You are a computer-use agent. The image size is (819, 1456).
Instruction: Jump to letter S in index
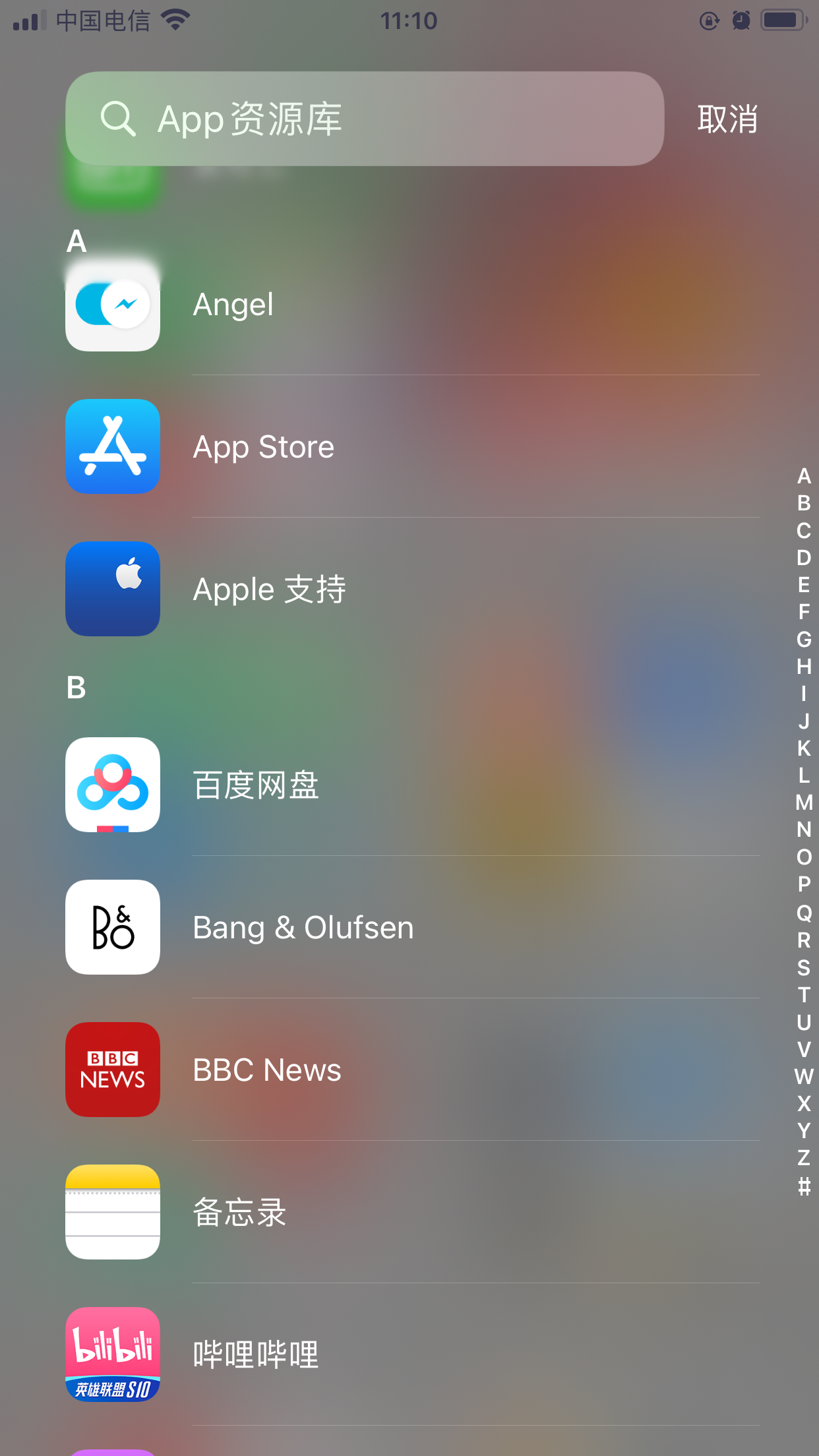click(x=804, y=967)
